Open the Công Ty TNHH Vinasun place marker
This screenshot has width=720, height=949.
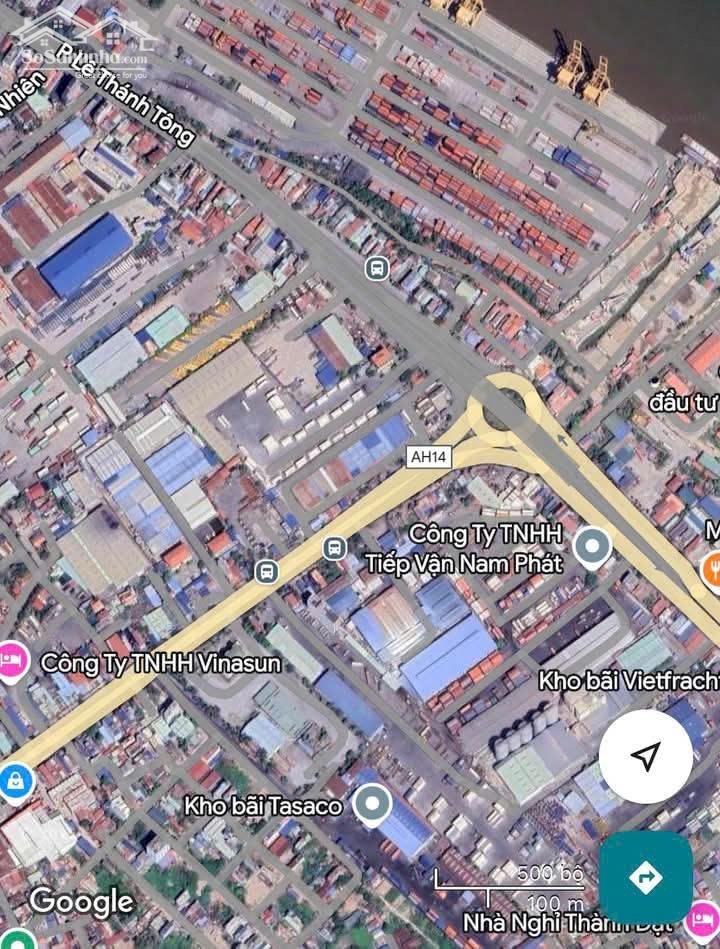point(10,662)
